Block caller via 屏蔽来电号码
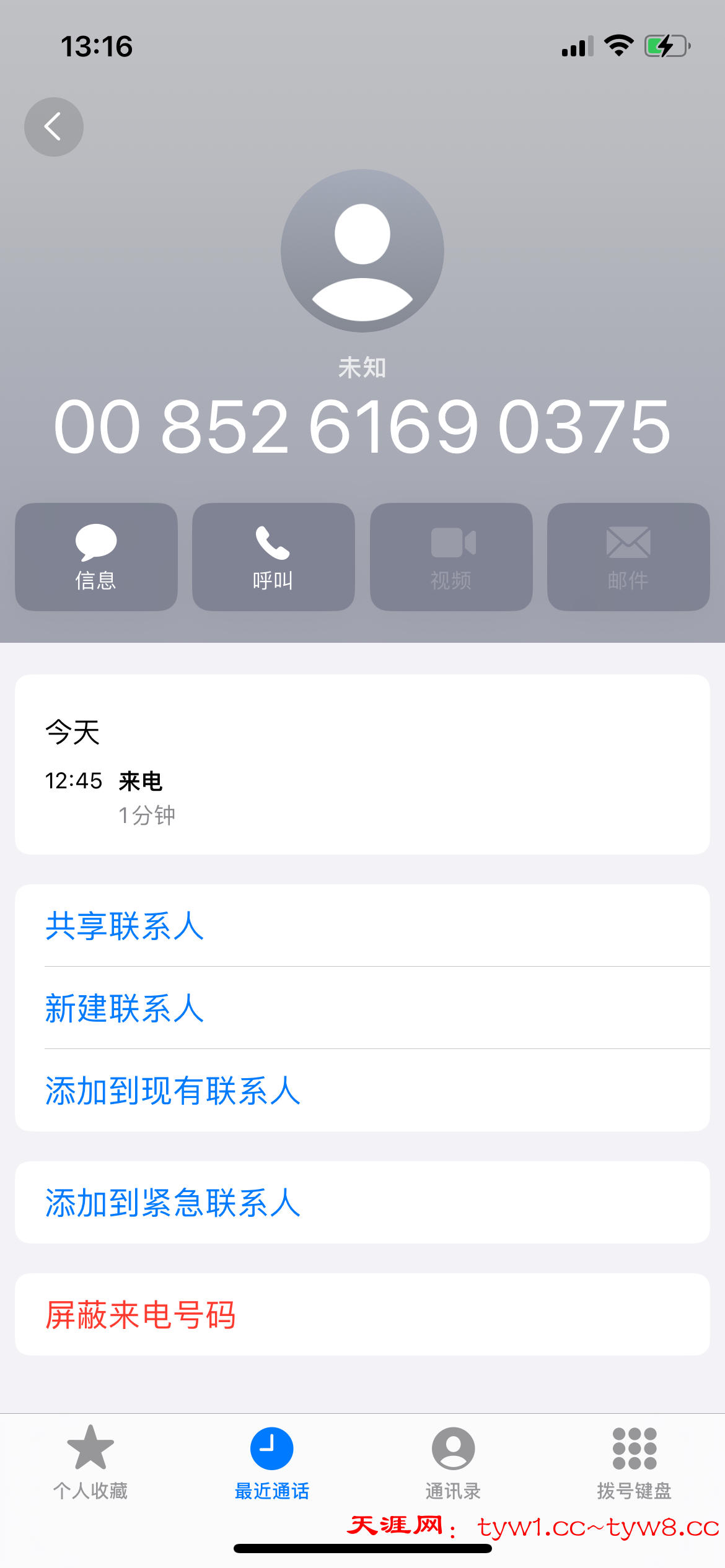The height and width of the screenshot is (1568, 725). coord(141,1315)
